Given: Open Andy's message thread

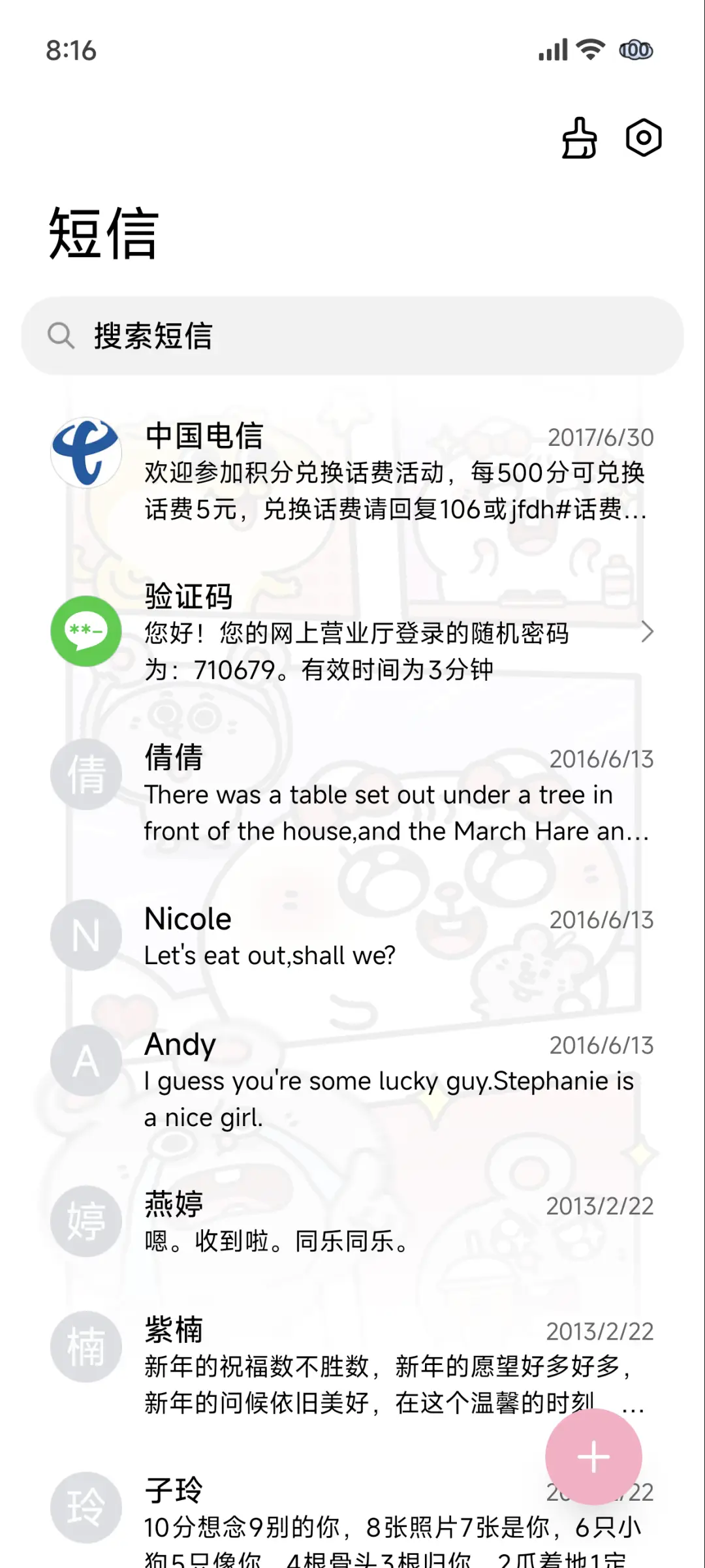Looking at the screenshot, I should pyautogui.click(x=352, y=1079).
